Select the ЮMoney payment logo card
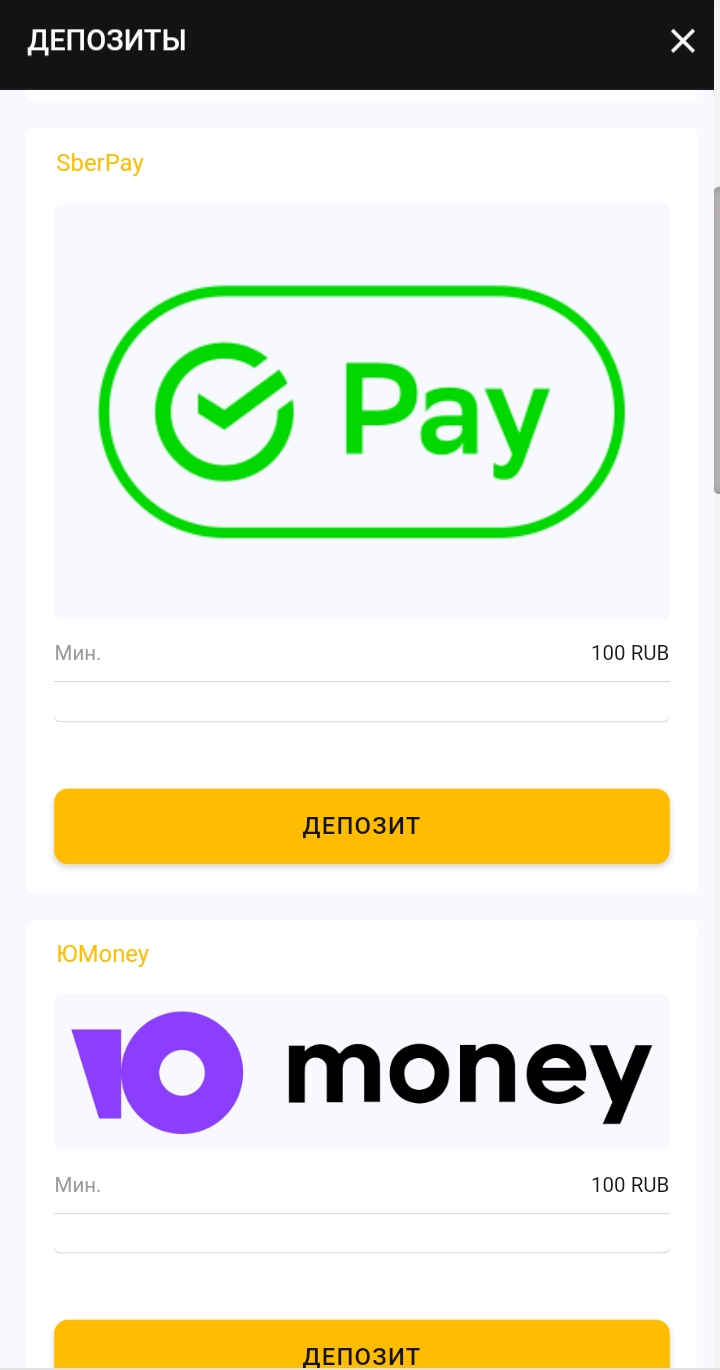The height and width of the screenshot is (1370, 720). coord(361,1072)
